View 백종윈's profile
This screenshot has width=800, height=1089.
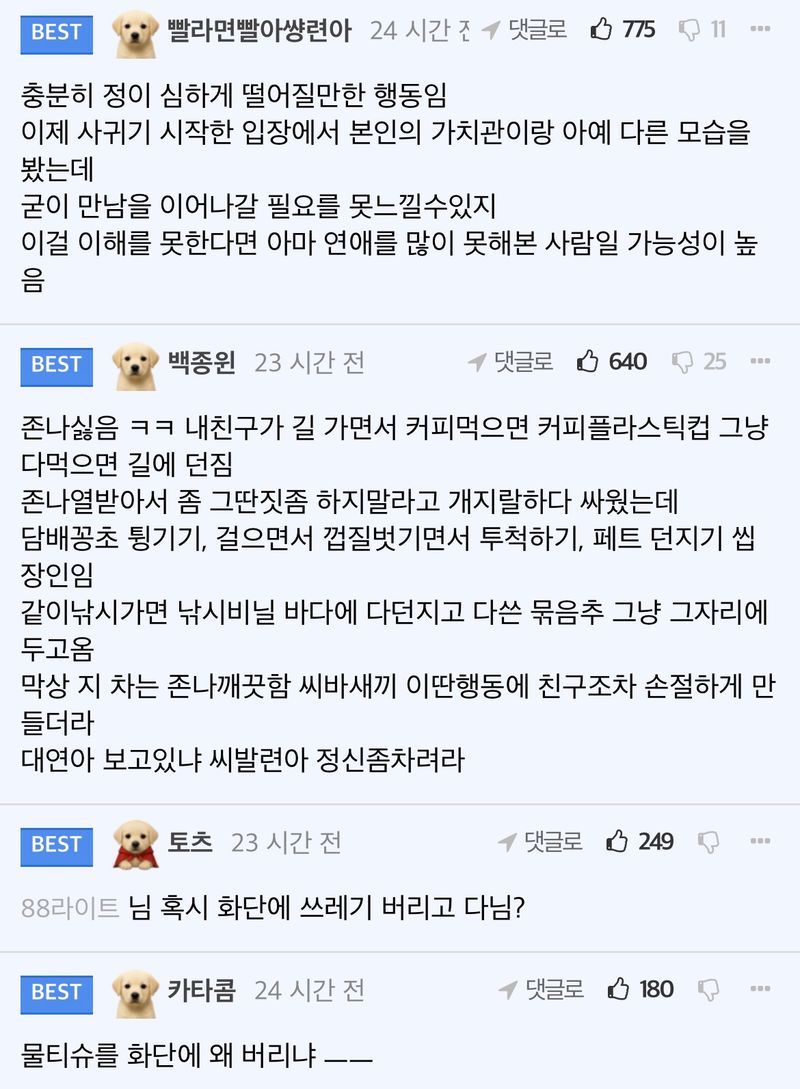201,362
